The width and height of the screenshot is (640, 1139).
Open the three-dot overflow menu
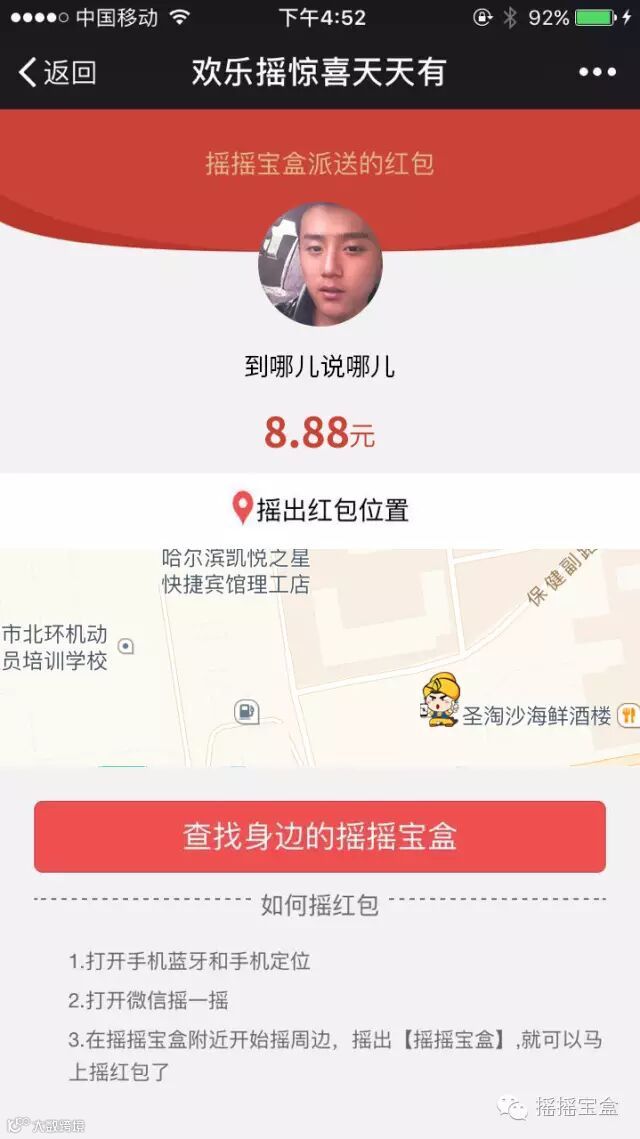click(x=597, y=72)
